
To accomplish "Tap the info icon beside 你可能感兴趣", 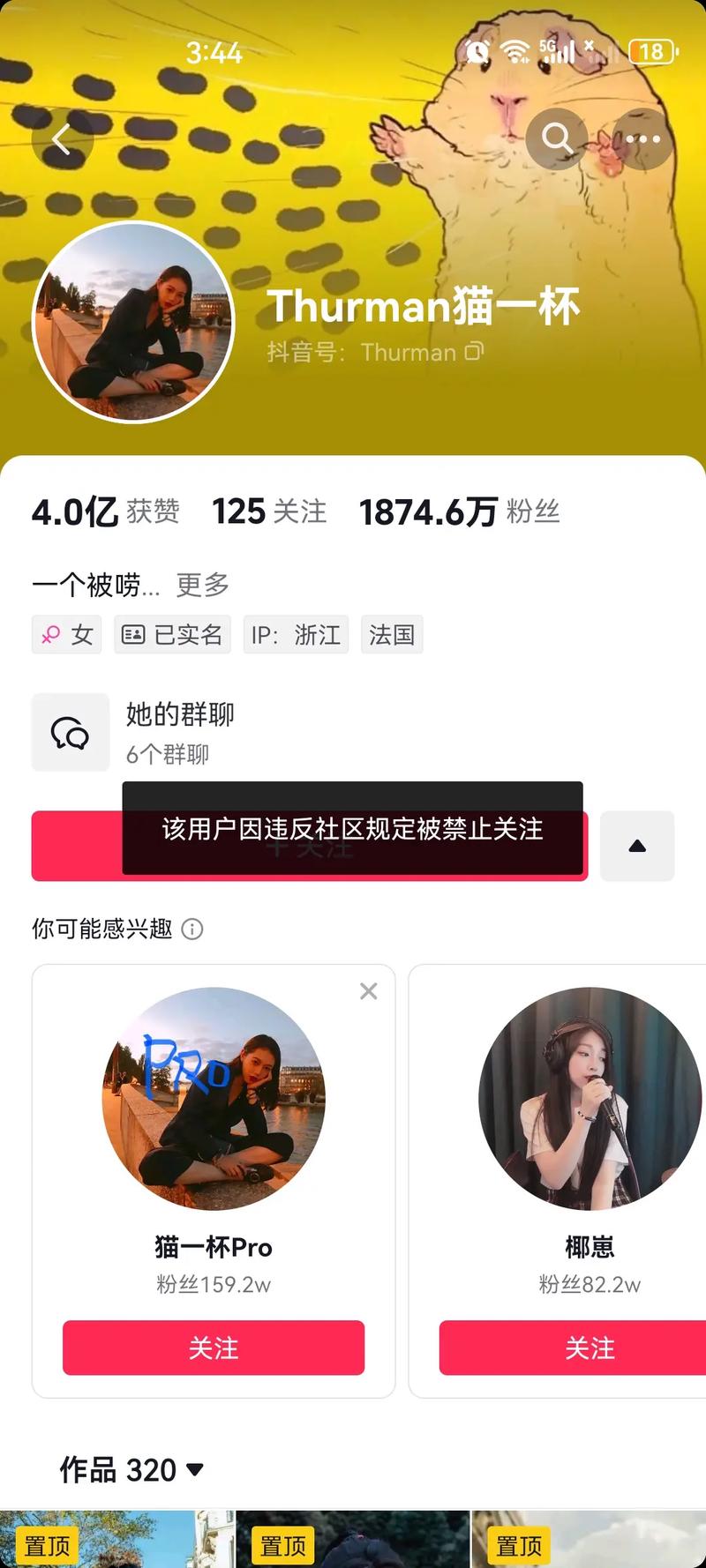I will click(x=193, y=930).
